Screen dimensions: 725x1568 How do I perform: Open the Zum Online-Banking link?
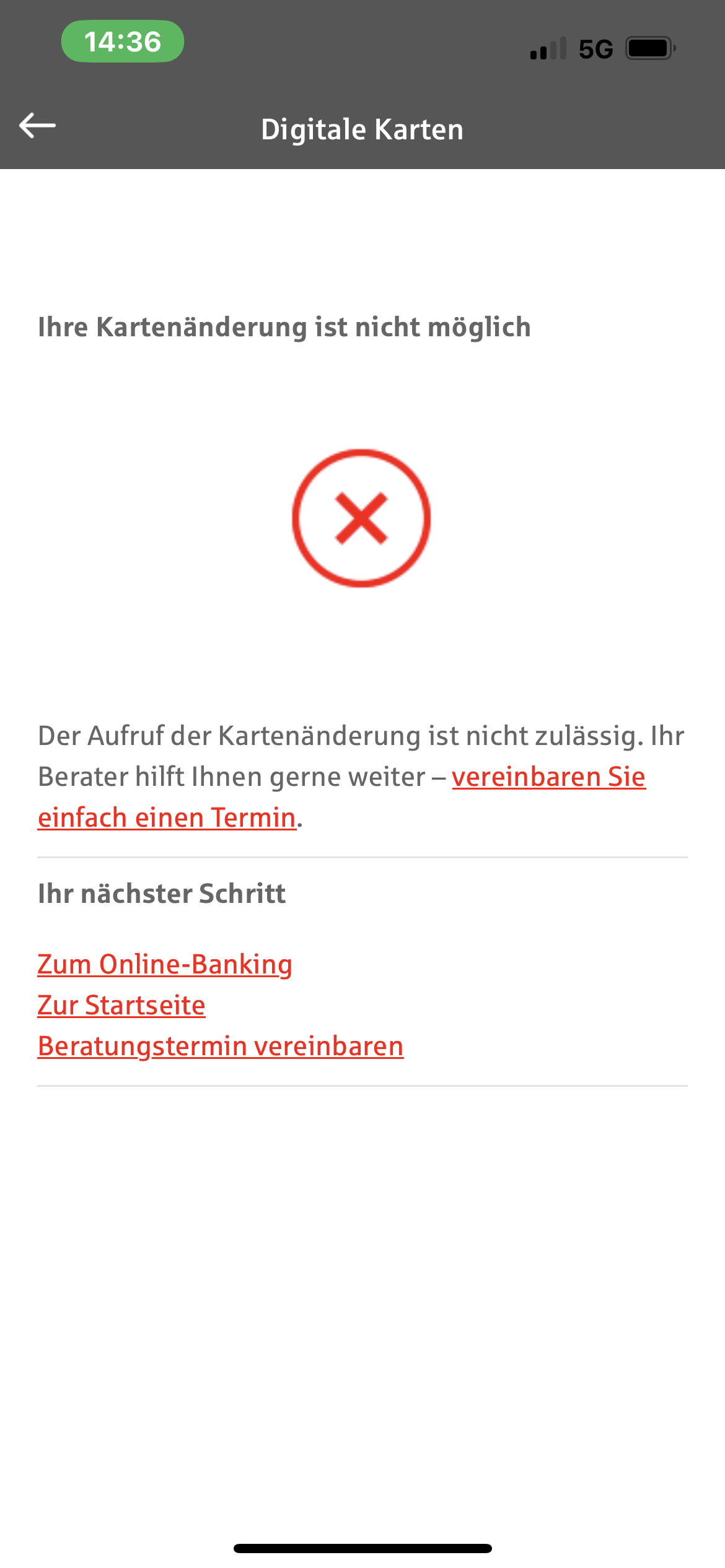(x=165, y=964)
